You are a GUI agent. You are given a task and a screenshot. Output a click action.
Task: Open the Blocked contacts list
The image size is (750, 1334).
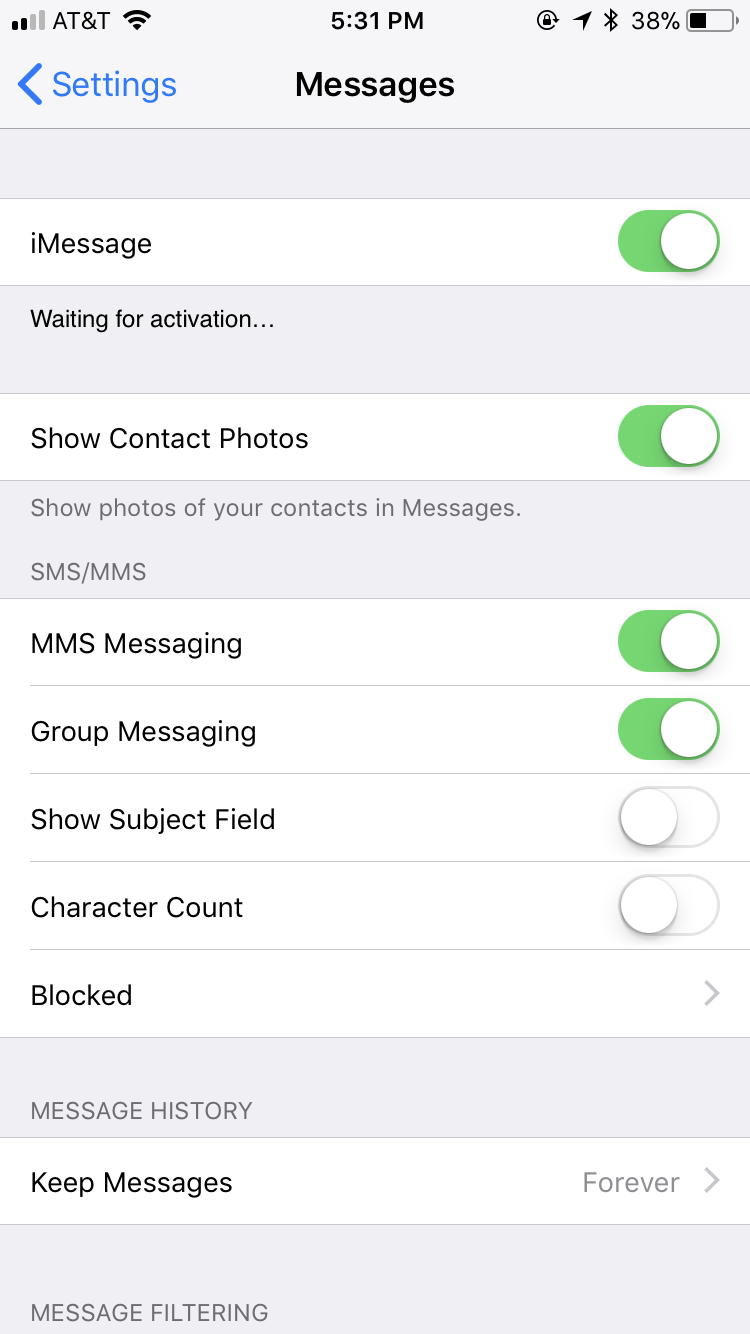pyautogui.click(x=375, y=994)
